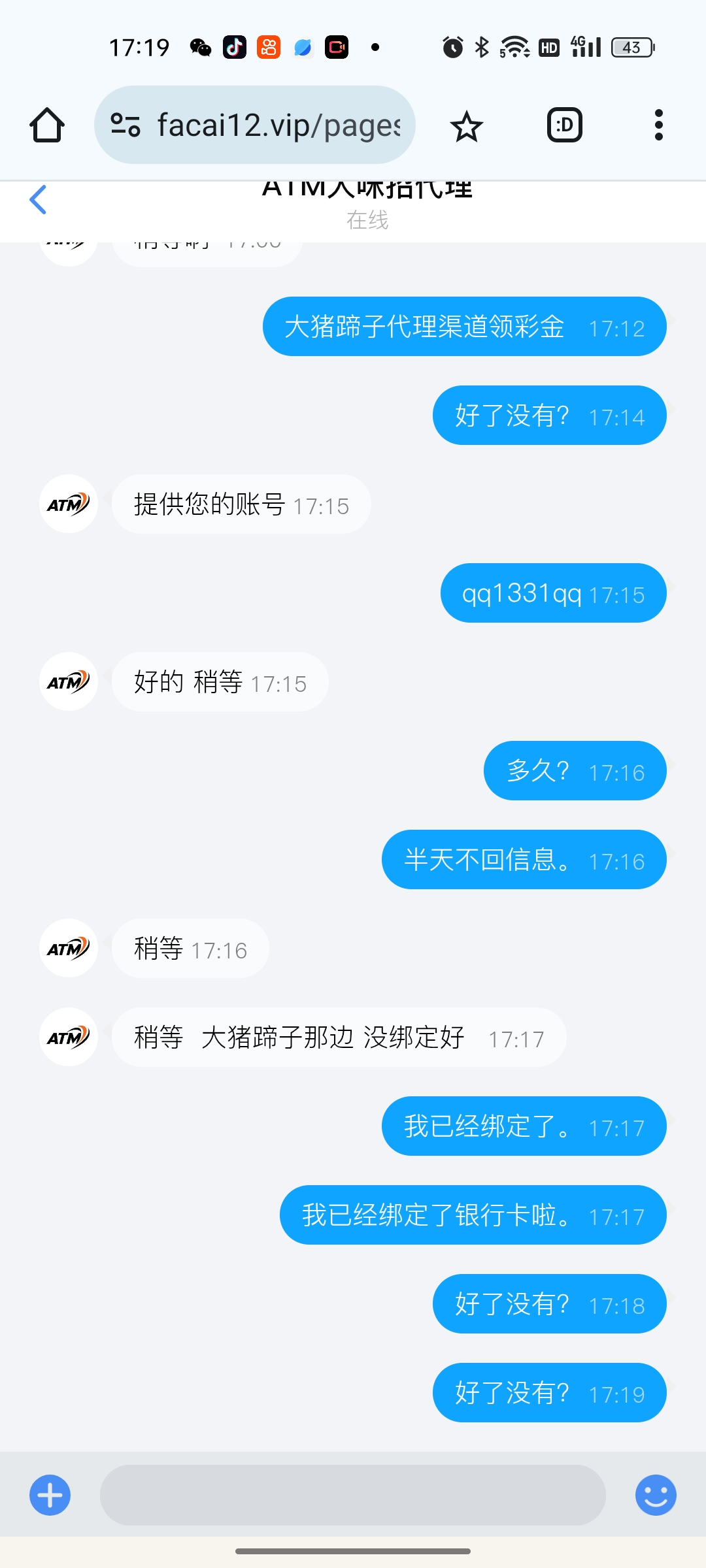
Task: Tap the facai12.vip address bar
Action: coord(278,125)
